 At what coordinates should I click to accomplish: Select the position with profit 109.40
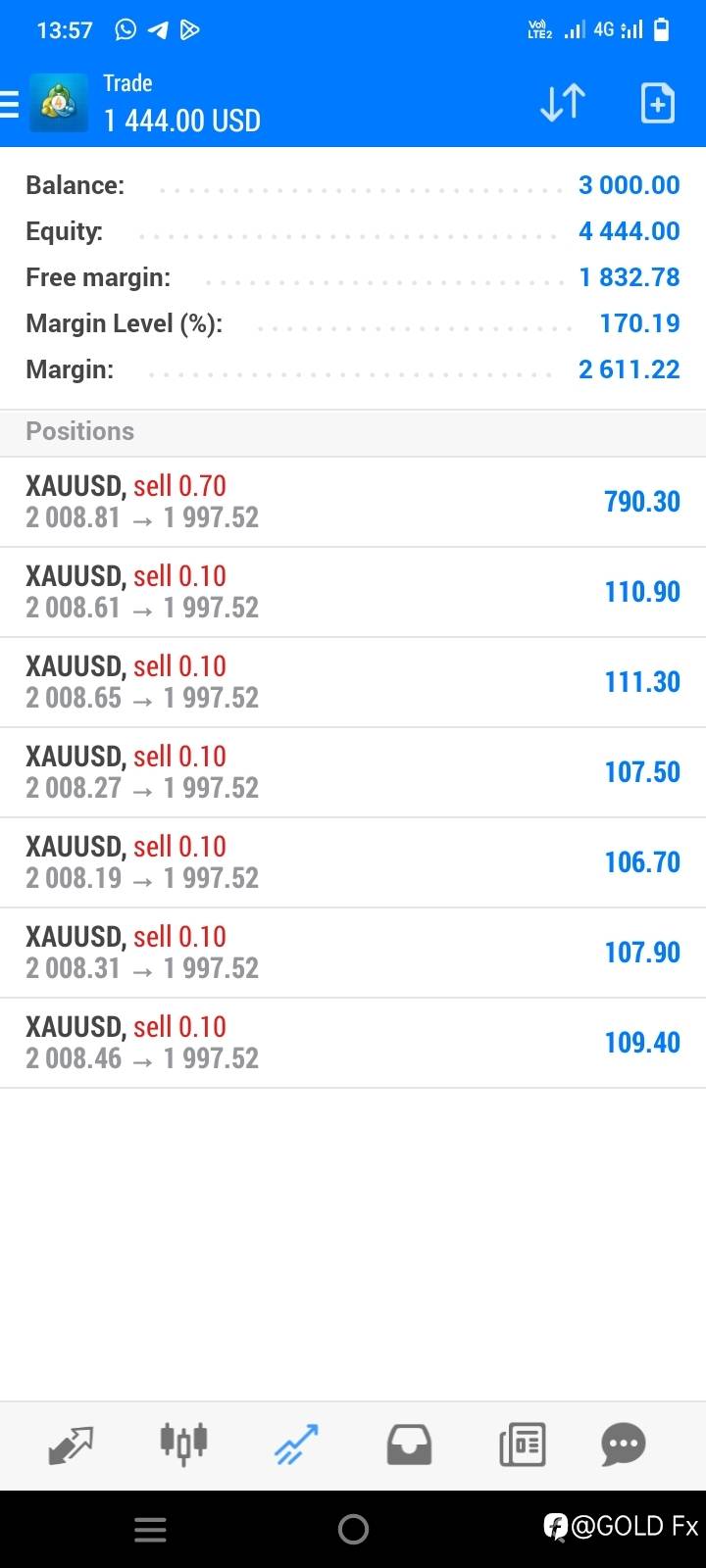[x=353, y=1043]
